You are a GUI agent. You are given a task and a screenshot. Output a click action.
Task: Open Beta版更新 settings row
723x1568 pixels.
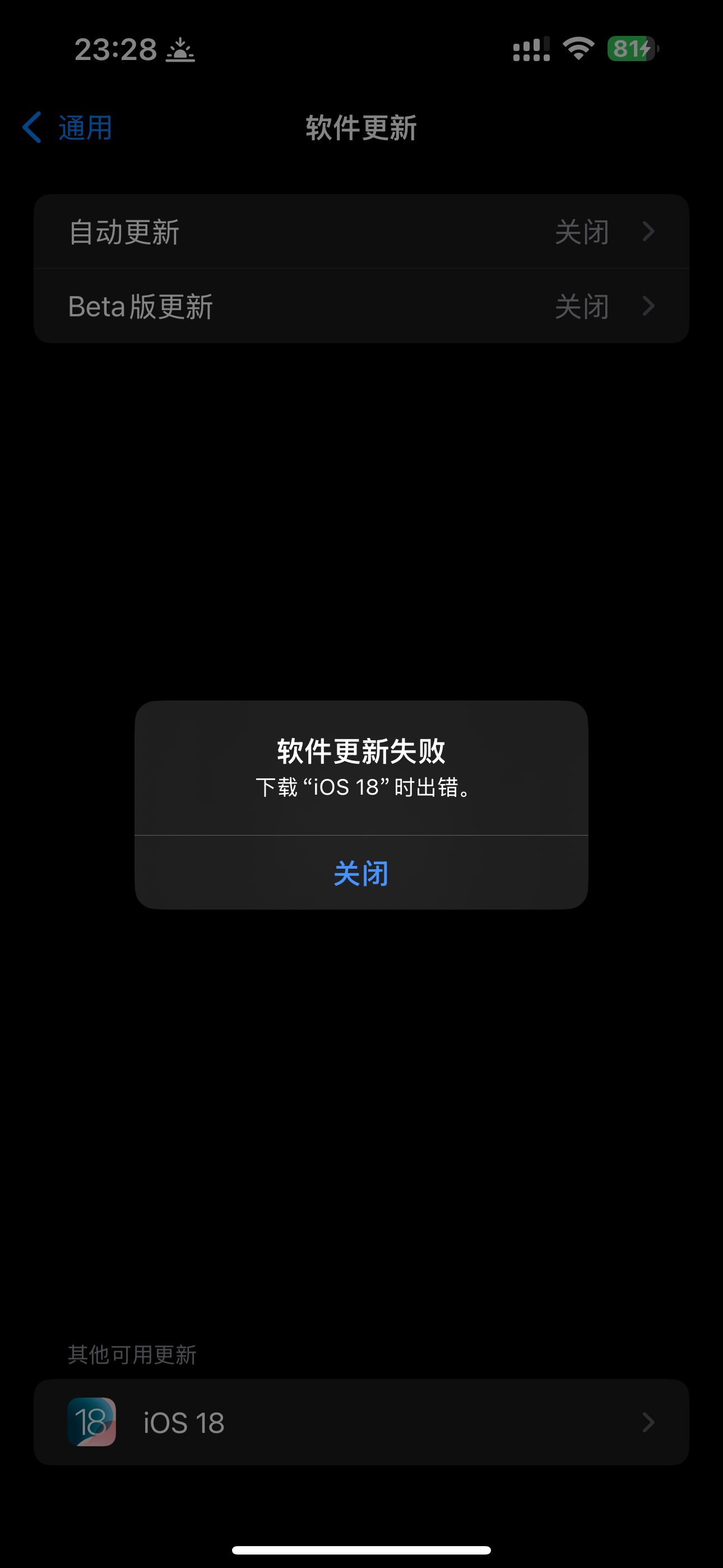coord(361,306)
